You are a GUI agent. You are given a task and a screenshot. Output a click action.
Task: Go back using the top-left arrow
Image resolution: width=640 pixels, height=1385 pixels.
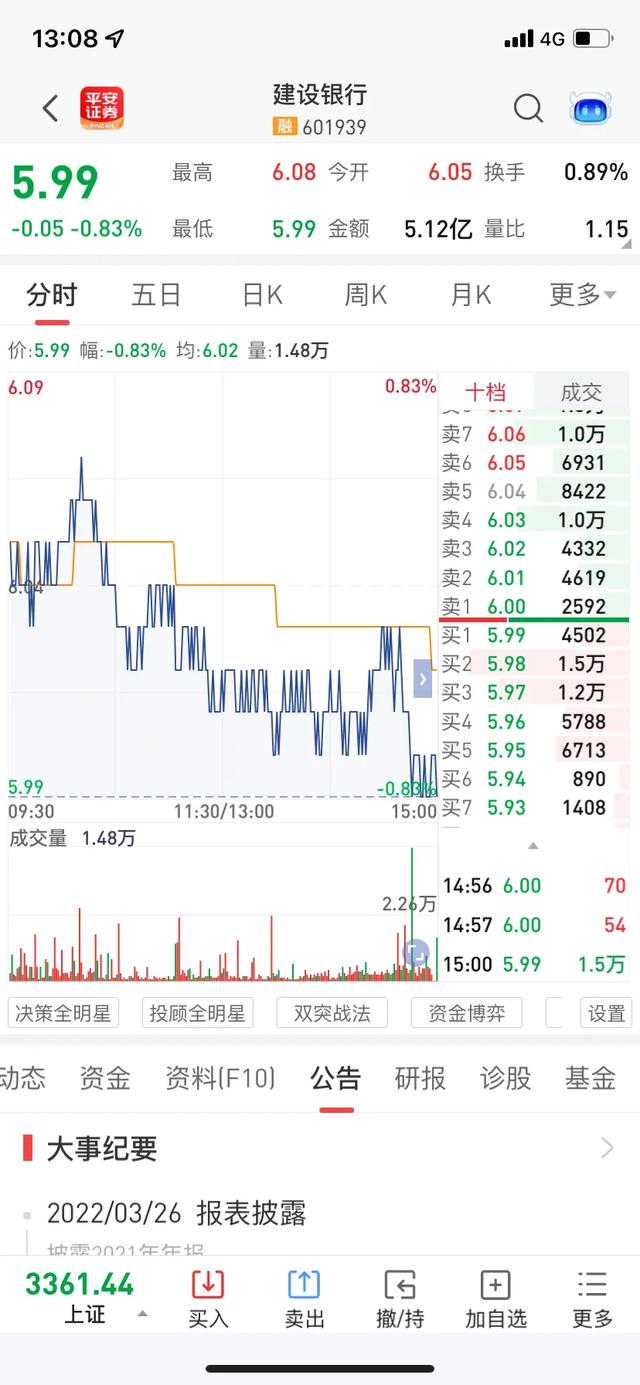click(51, 108)
